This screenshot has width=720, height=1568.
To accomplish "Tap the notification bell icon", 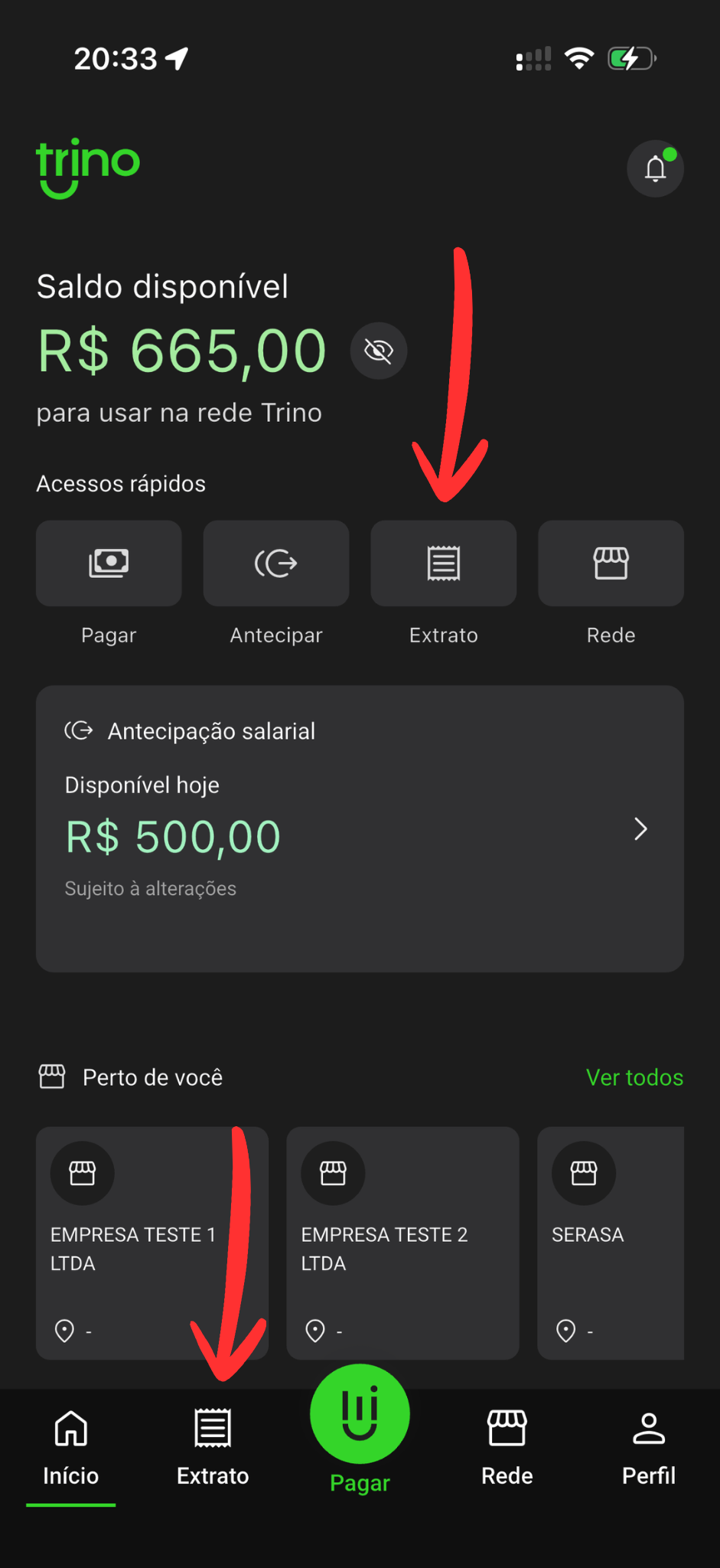I will [x=655, y=168].
